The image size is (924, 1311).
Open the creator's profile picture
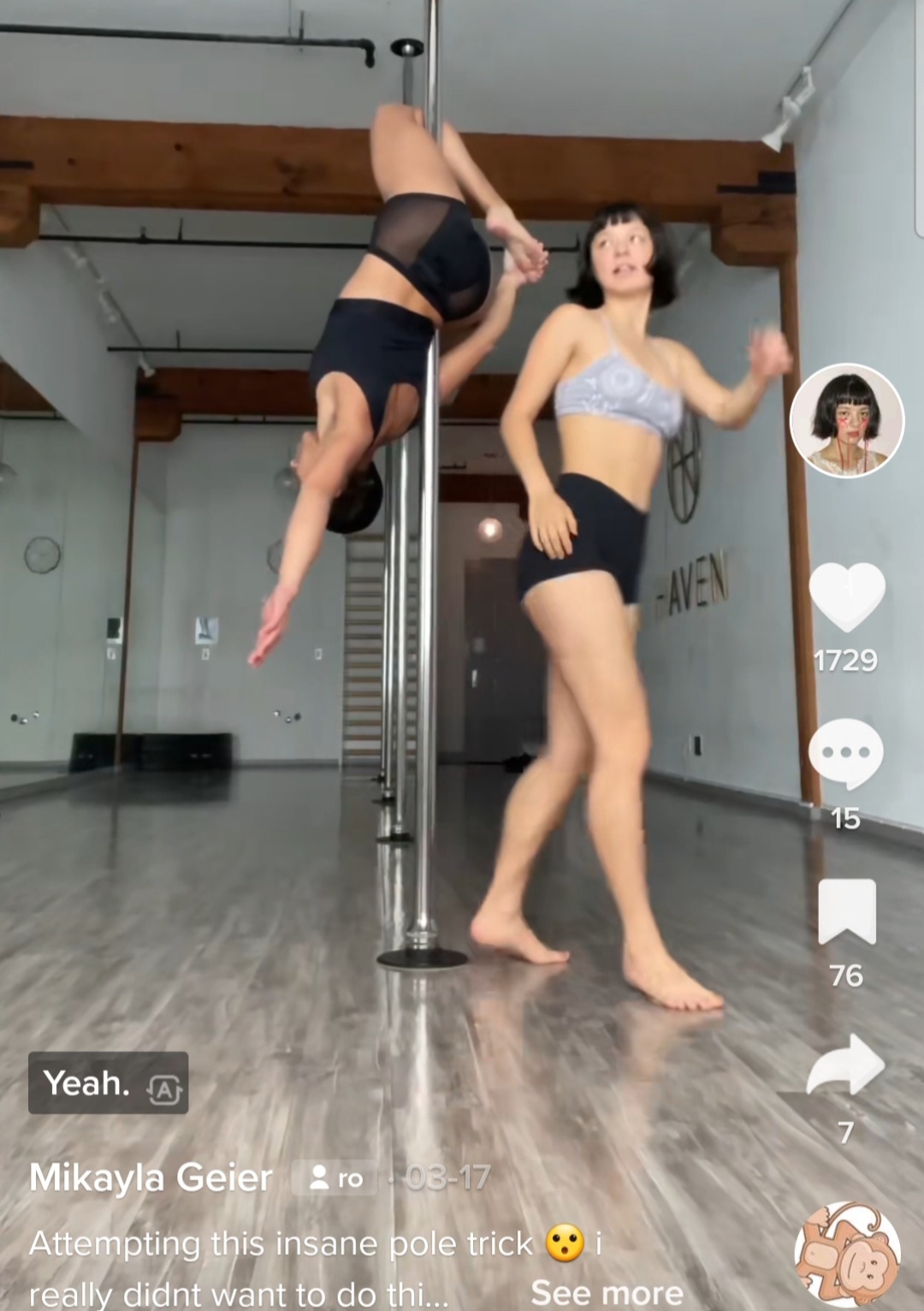point(846,421)
